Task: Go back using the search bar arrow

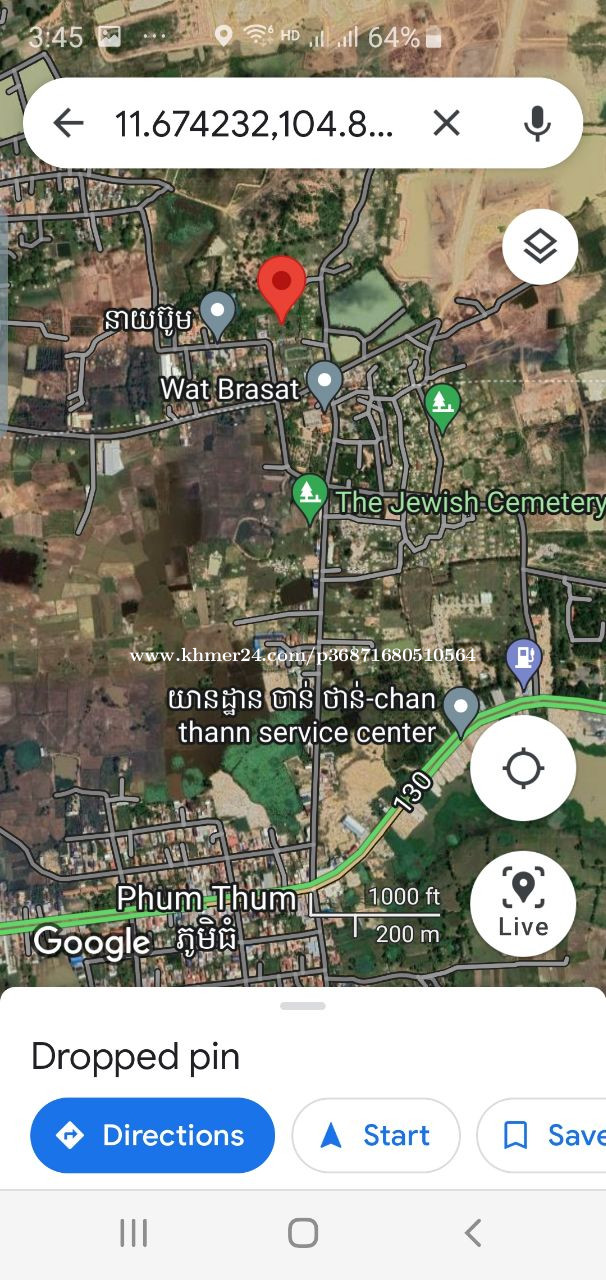Action: coord(68,123)
